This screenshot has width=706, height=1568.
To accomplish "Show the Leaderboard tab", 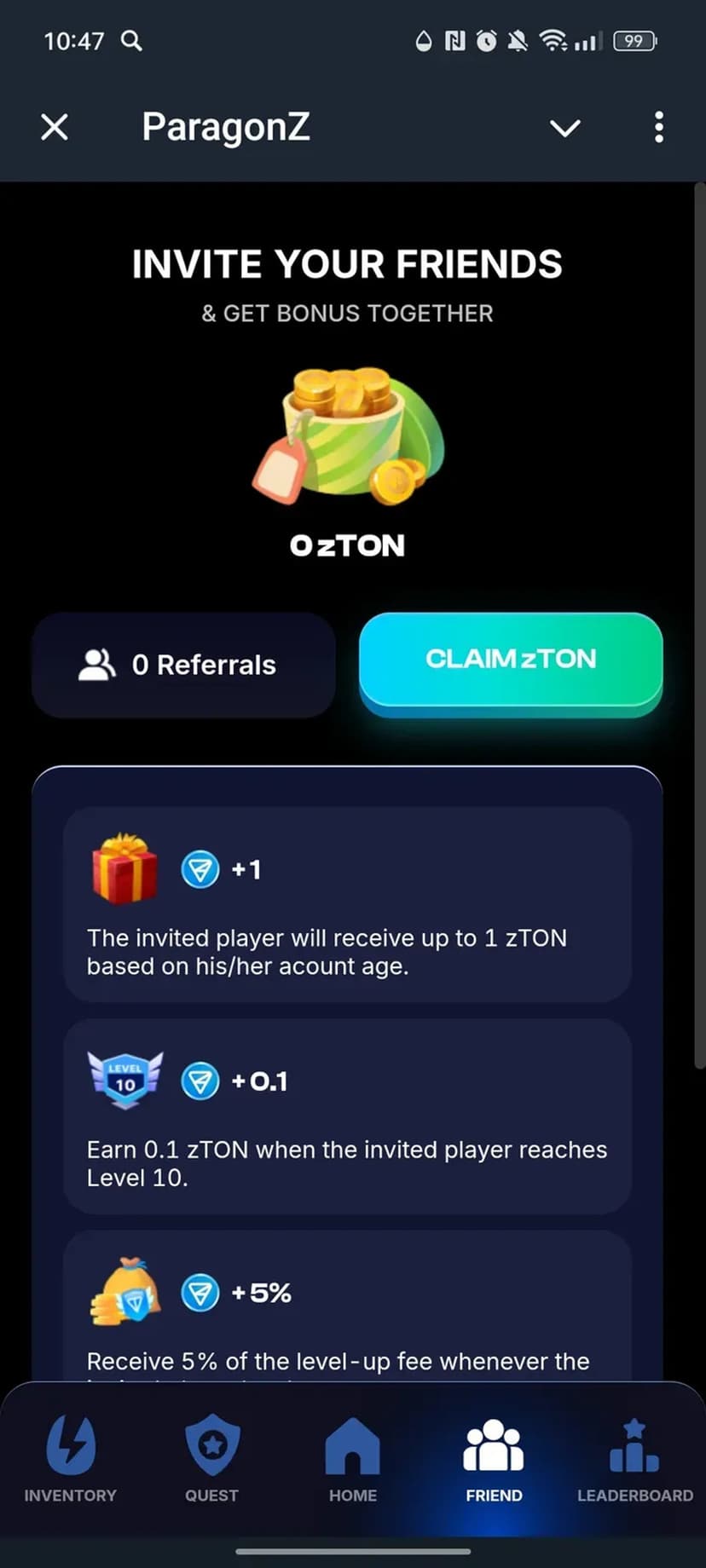I will (635, 1459).
